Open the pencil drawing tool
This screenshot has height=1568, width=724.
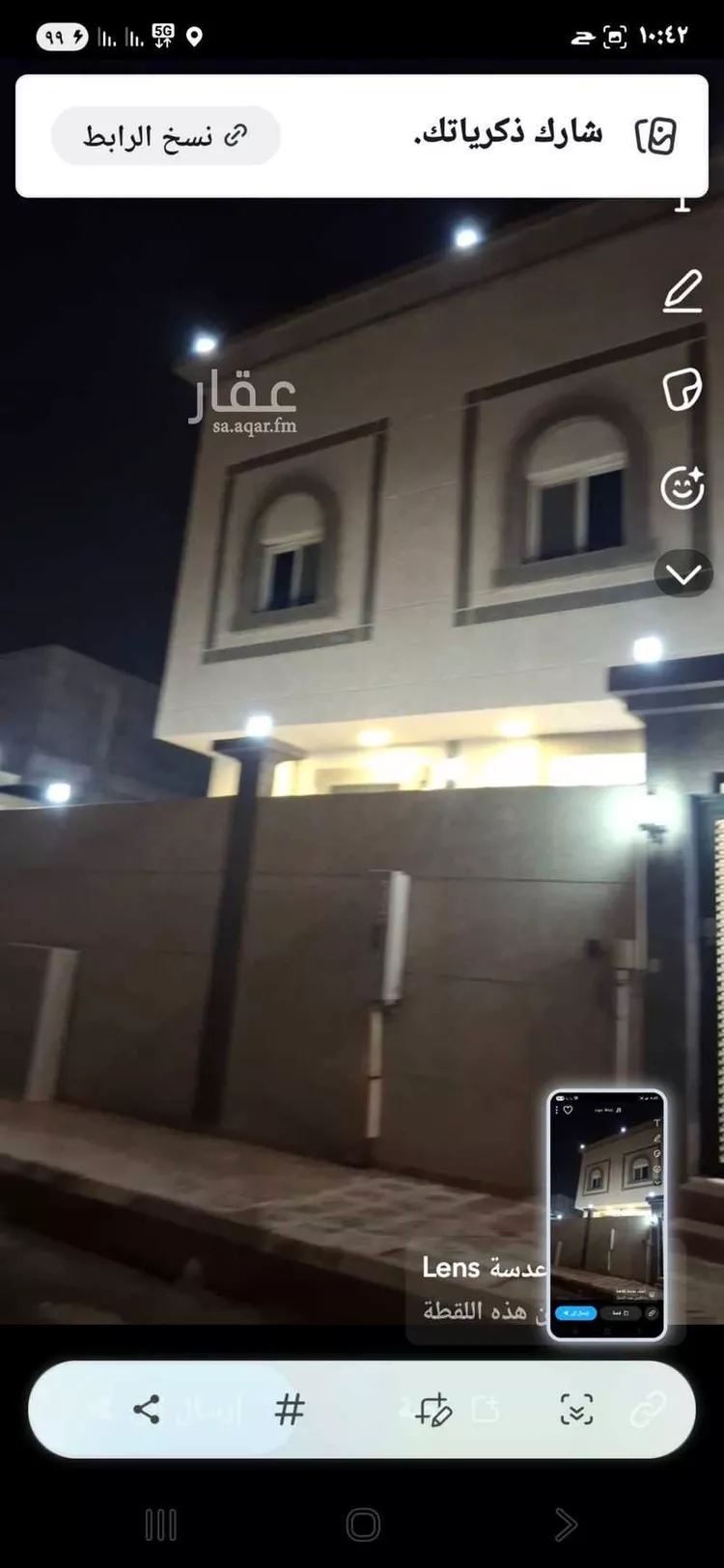(x=682, y=291)
